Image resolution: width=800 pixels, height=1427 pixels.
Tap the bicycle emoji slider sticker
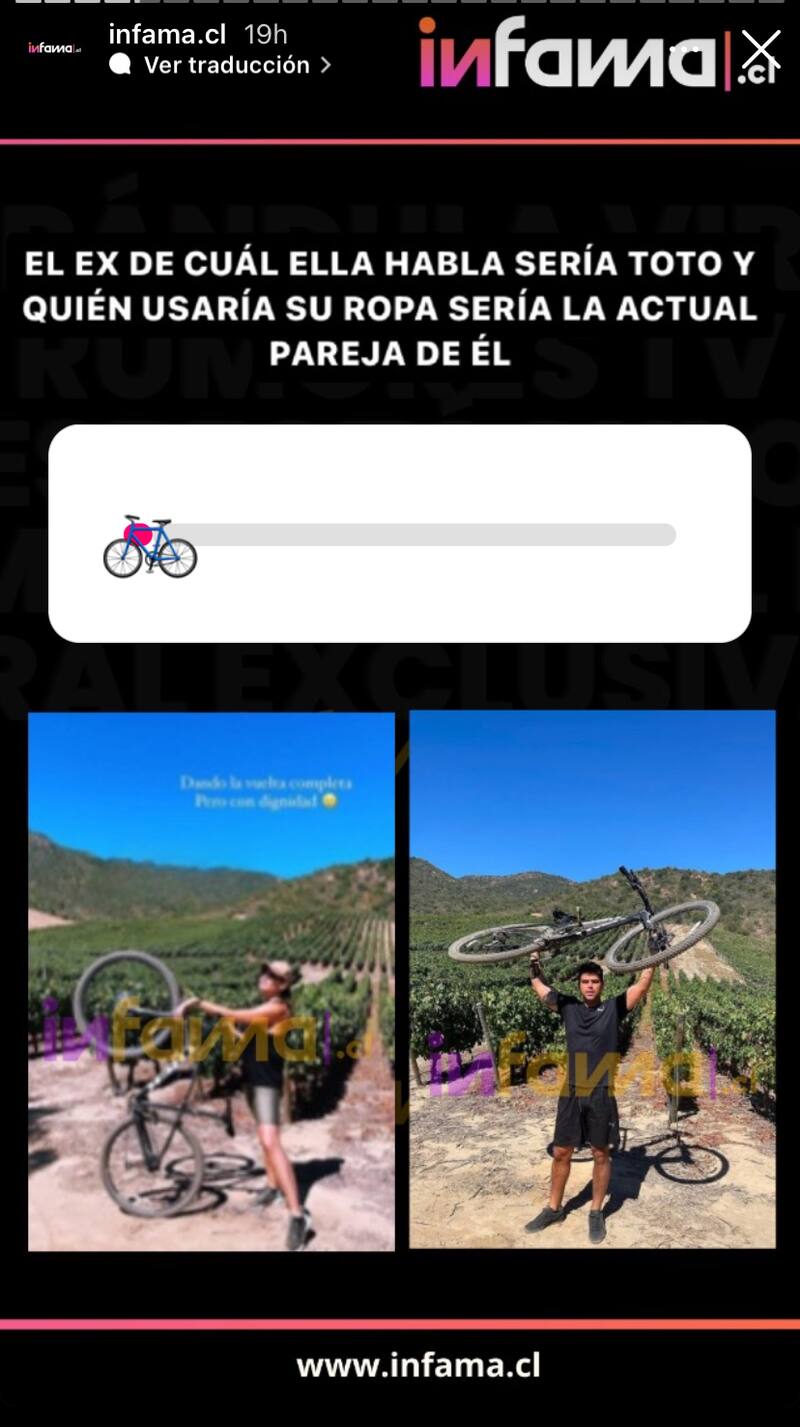point(150,546)
